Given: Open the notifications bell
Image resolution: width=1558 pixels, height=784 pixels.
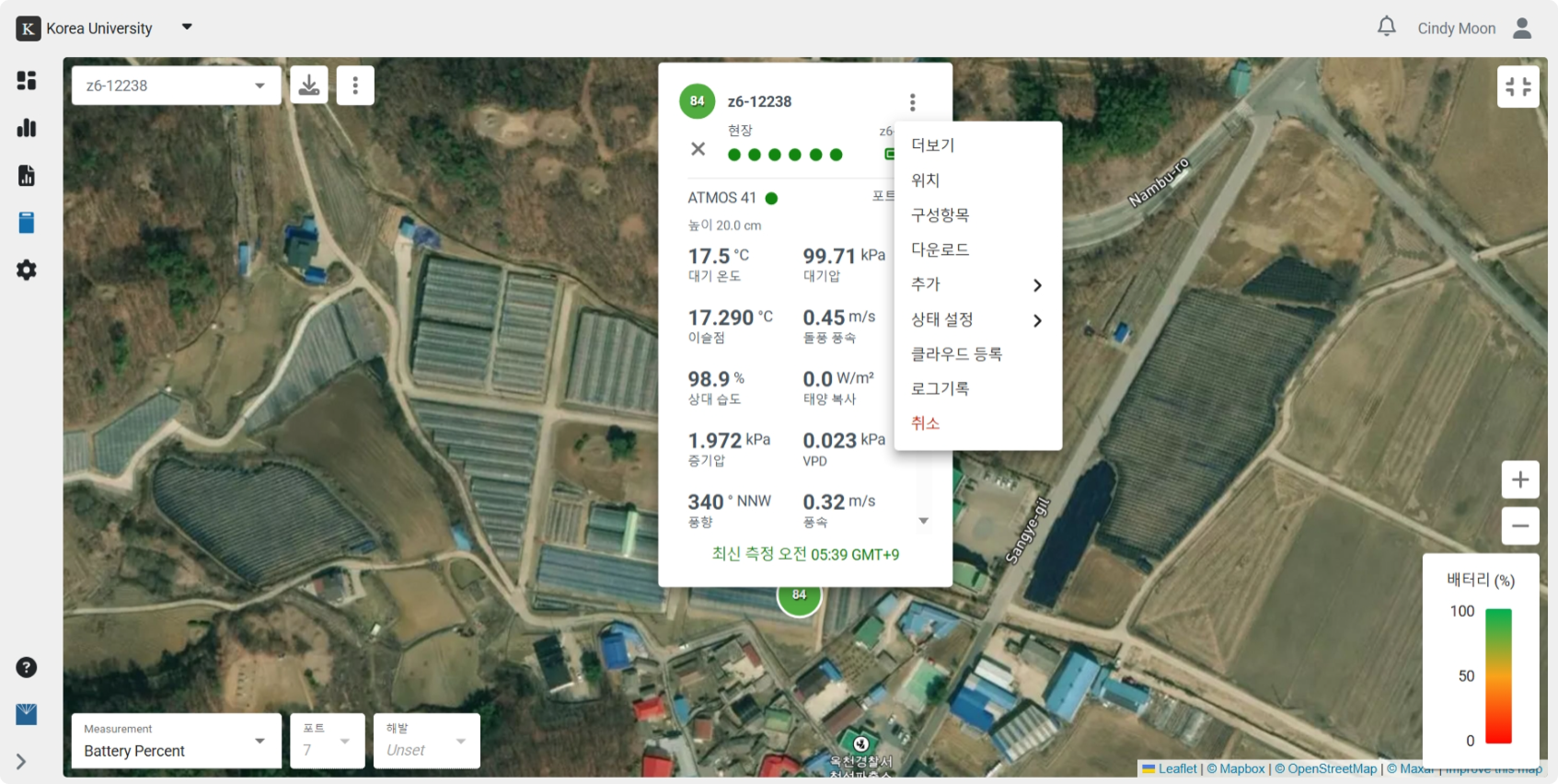Looking at the screenshot, I should pyautogui.click(x=1386, y=27).
